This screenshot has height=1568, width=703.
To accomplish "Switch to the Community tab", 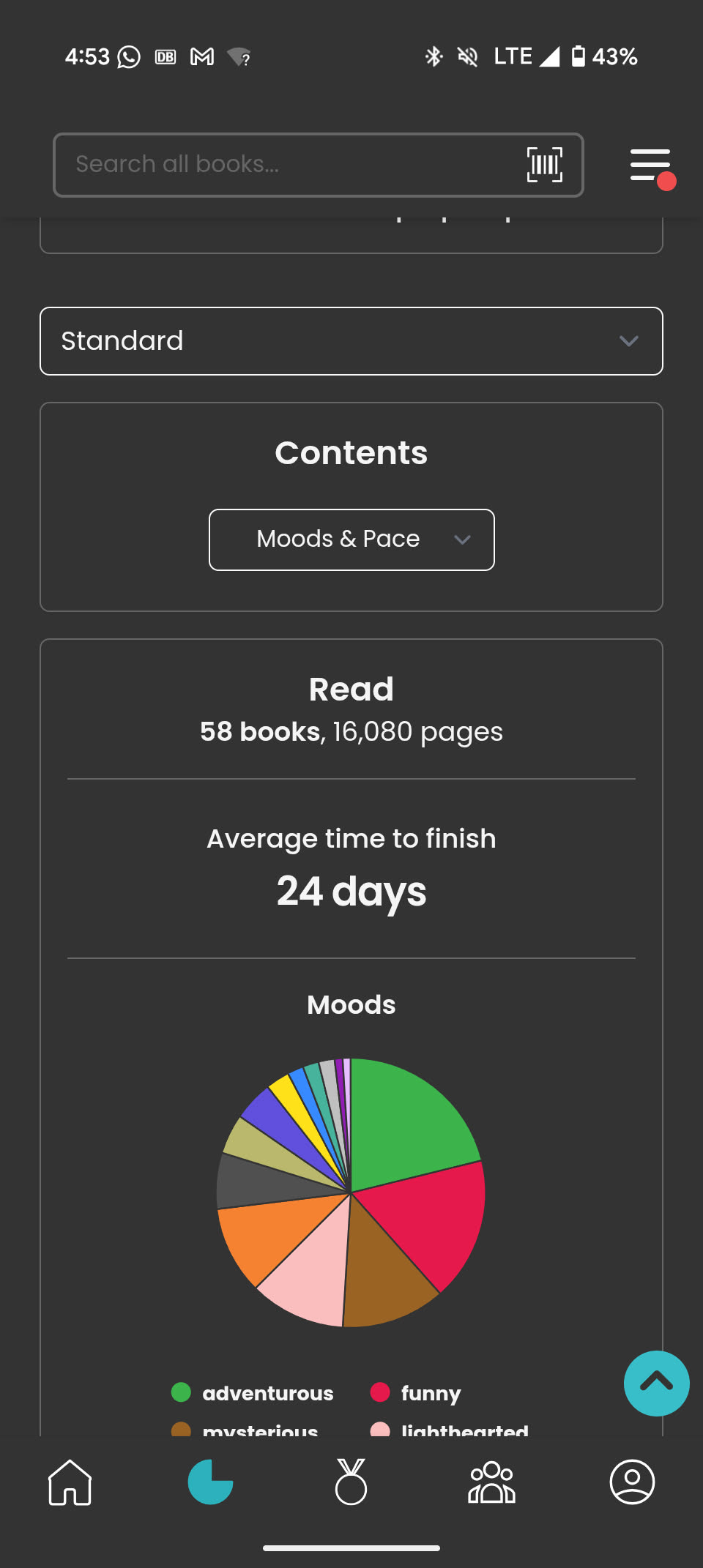I will coord(491,1482).
